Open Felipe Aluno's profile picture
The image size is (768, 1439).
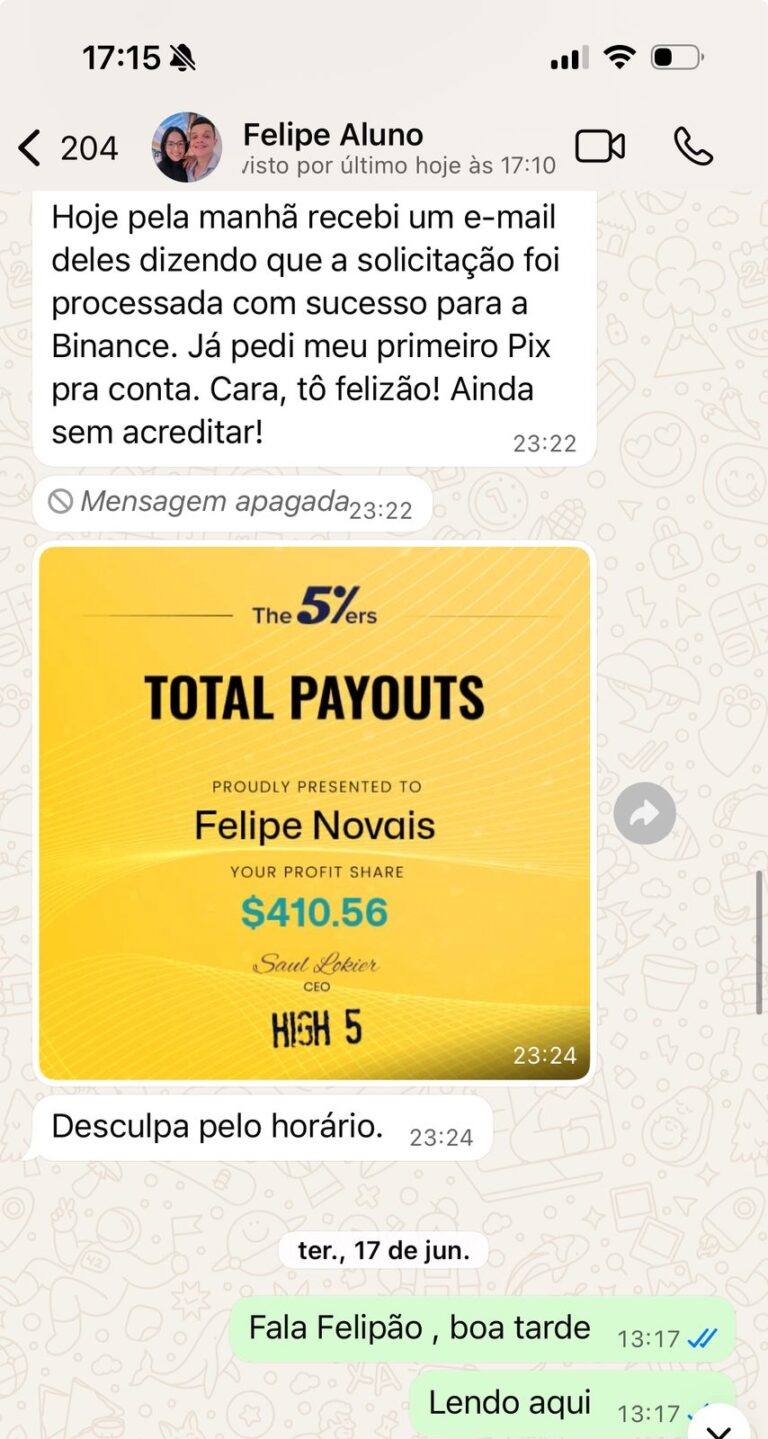point(185,146)
